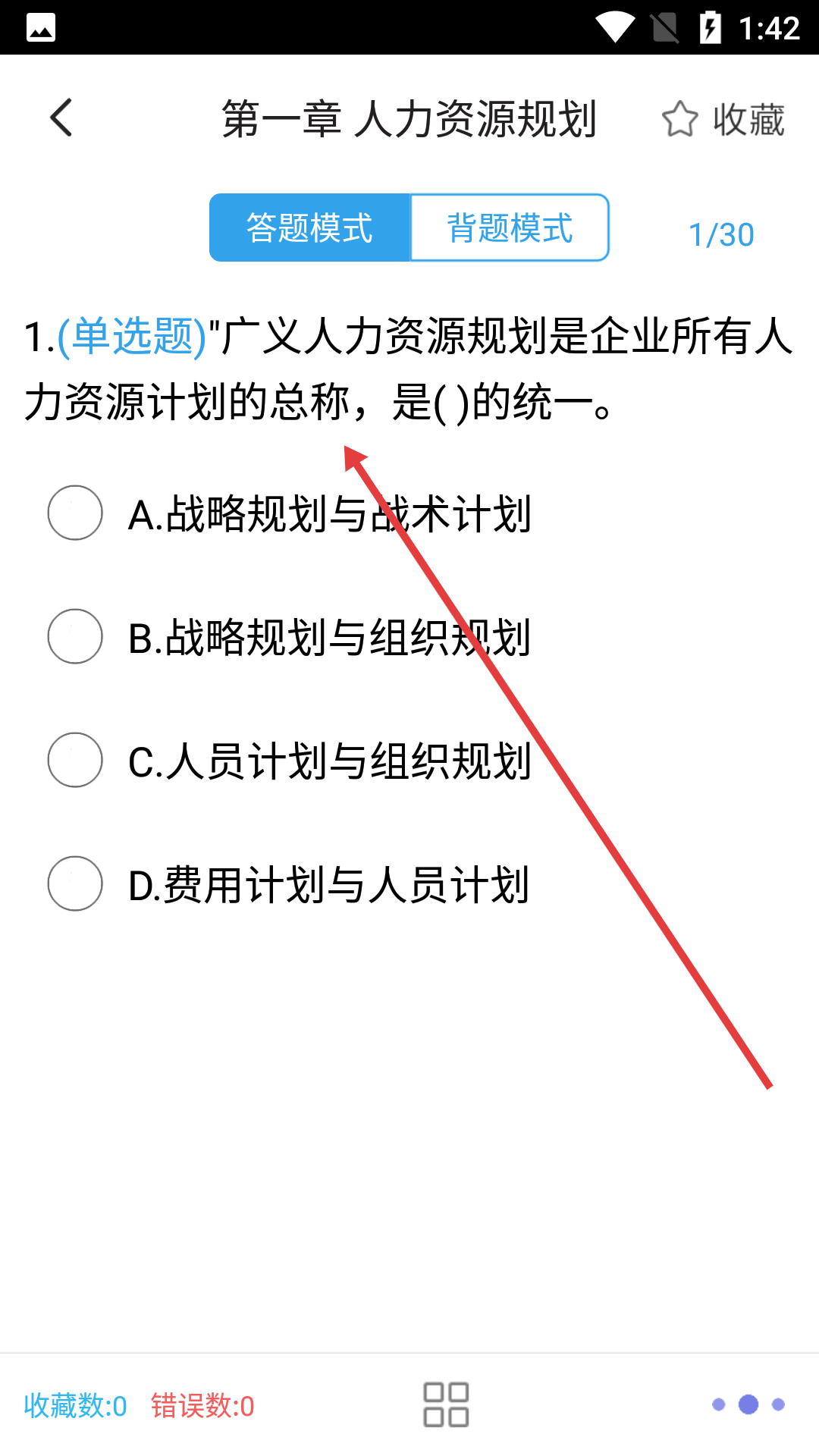Select option A.战略规划与战术计划
Viewport: 819px width, 1456px height.
click(290, 513)
